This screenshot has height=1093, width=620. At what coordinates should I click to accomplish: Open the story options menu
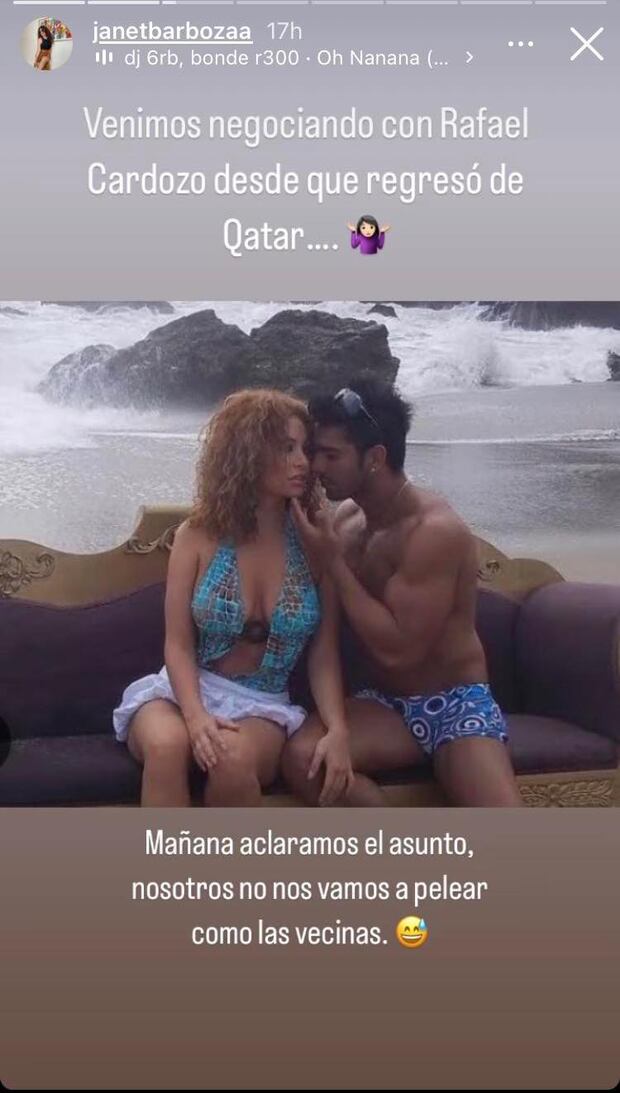(520, 44)
